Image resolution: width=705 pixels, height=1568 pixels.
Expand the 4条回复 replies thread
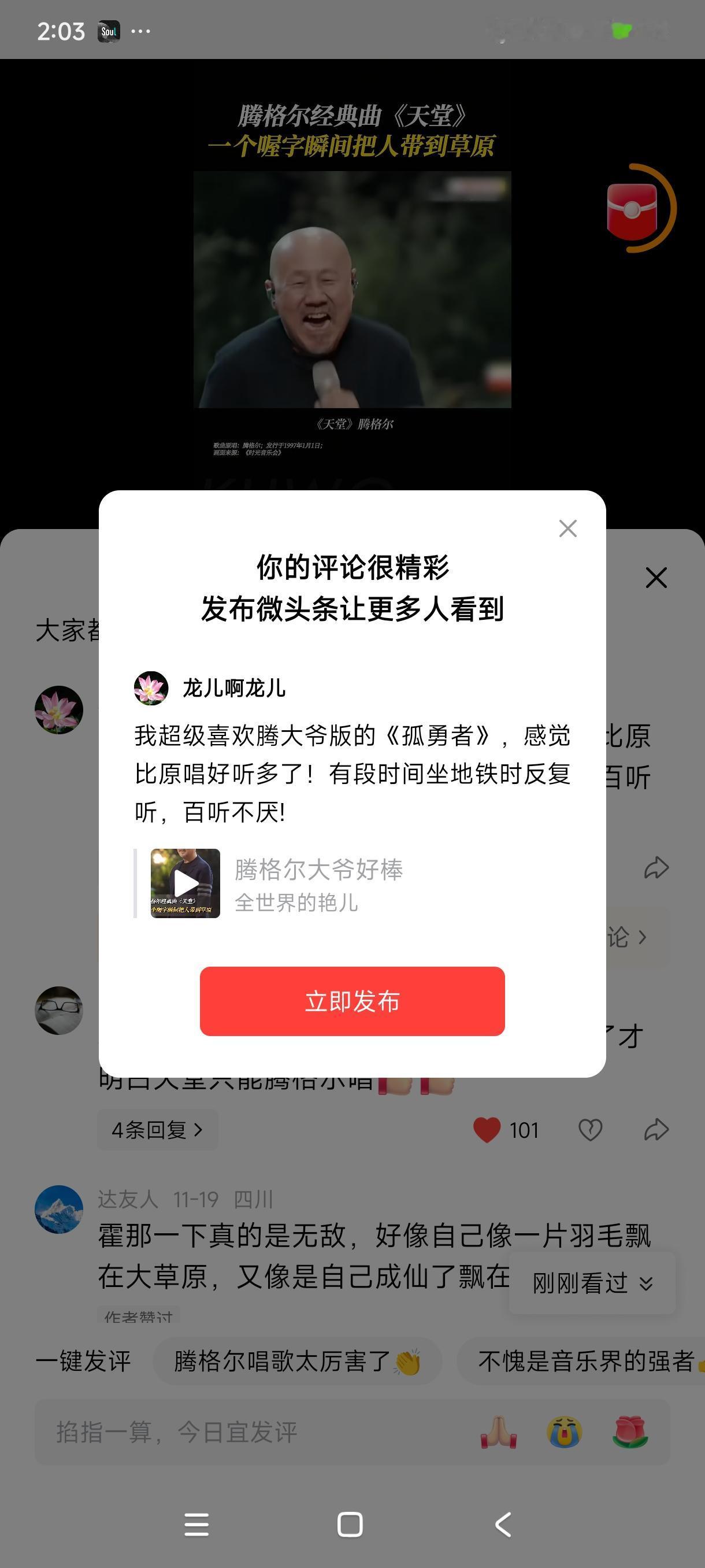pos(157,1130)
